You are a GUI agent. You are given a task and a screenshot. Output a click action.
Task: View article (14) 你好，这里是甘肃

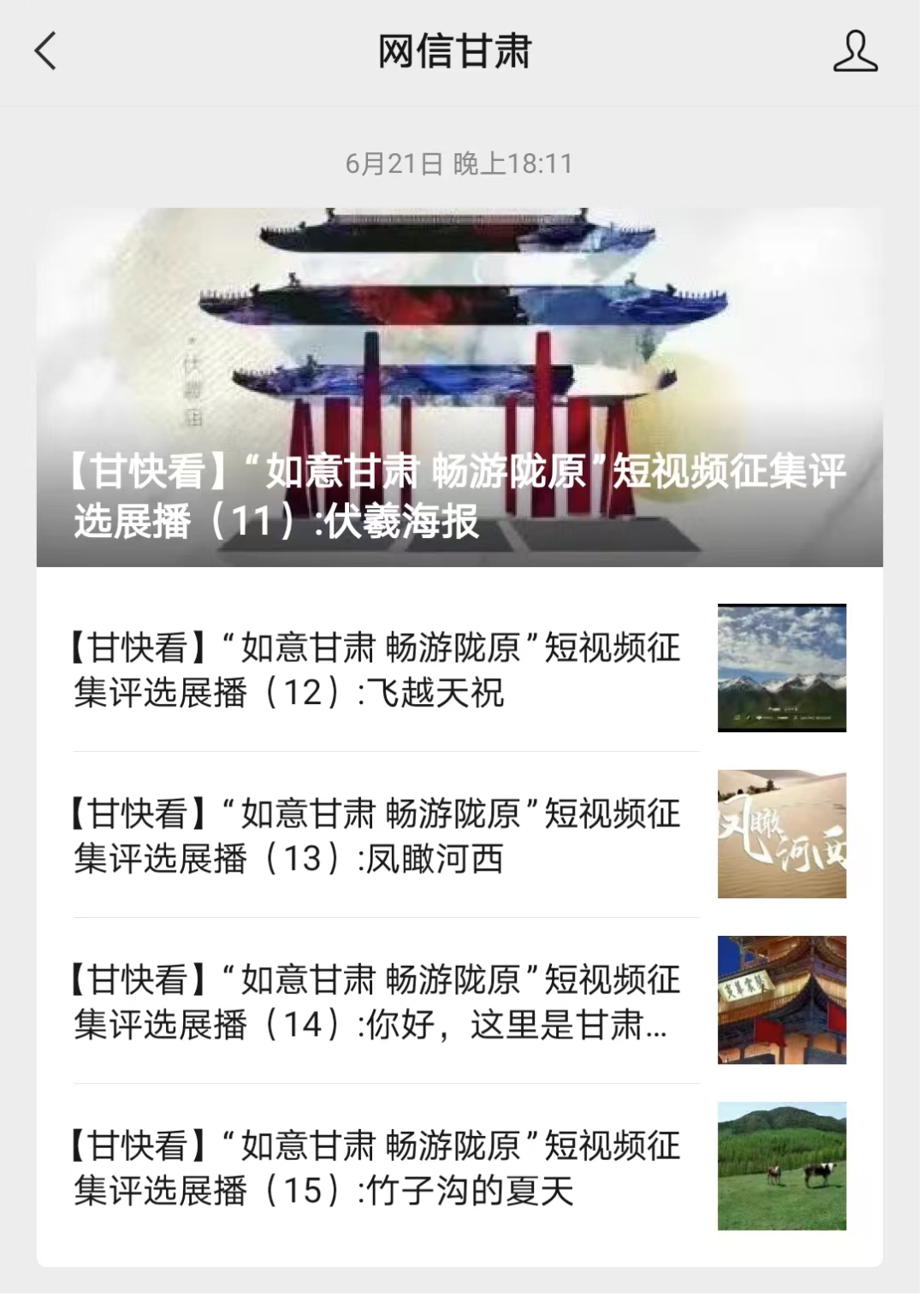(376, 1002)
